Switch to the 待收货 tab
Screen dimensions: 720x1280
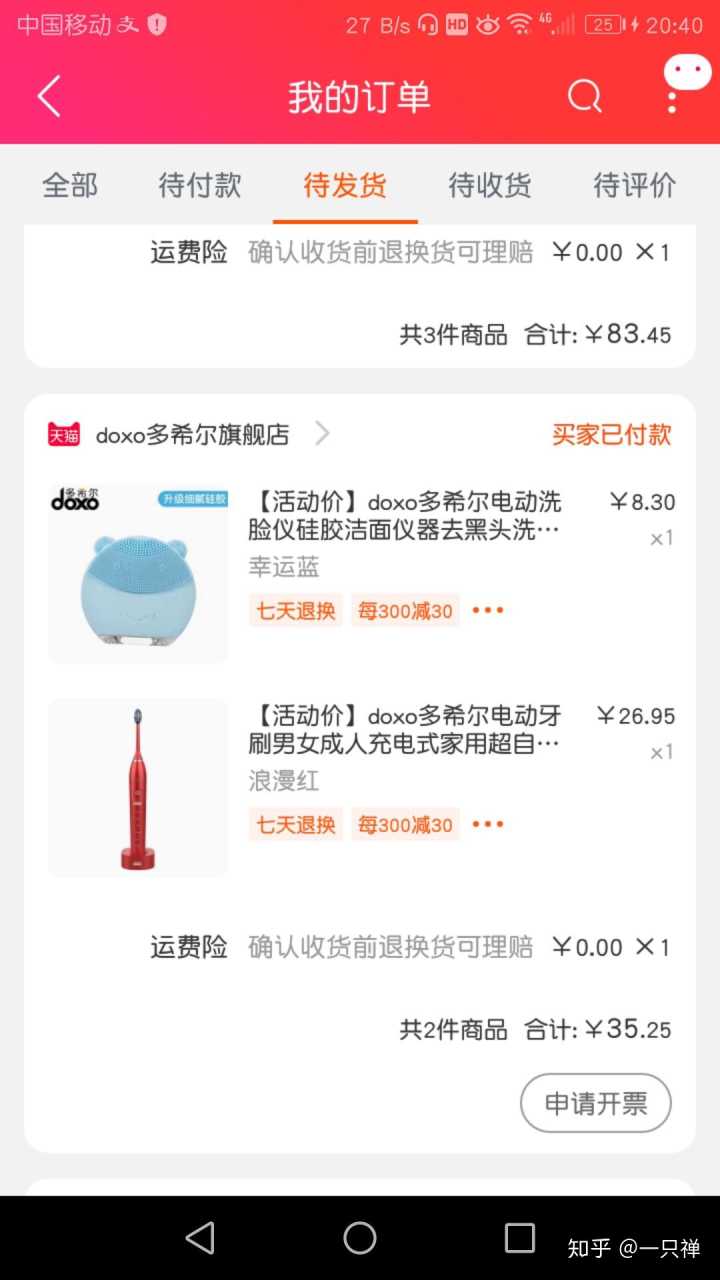click(490, 185)
